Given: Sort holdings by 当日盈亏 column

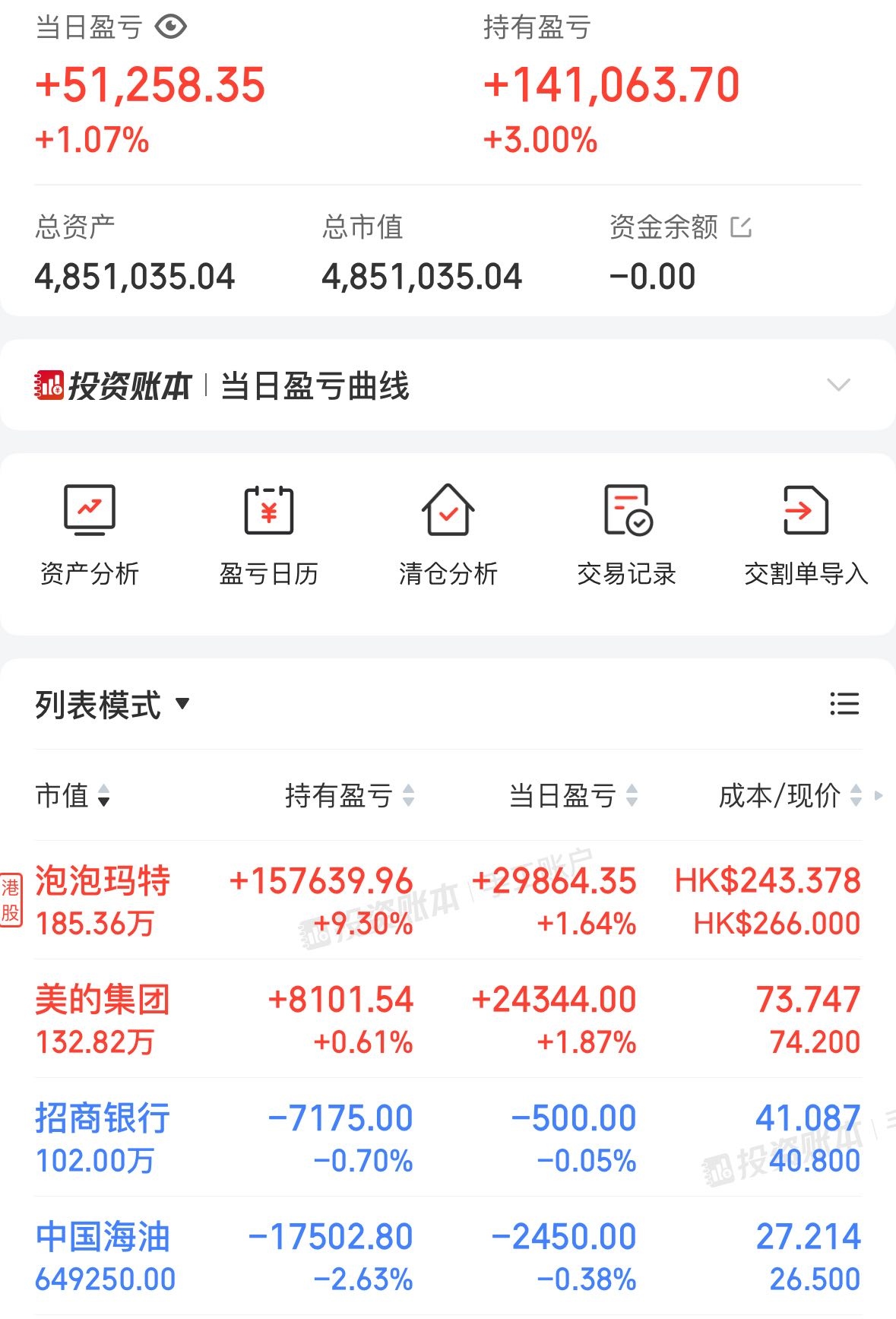Looking at the screenshot, I should (574, 796).
